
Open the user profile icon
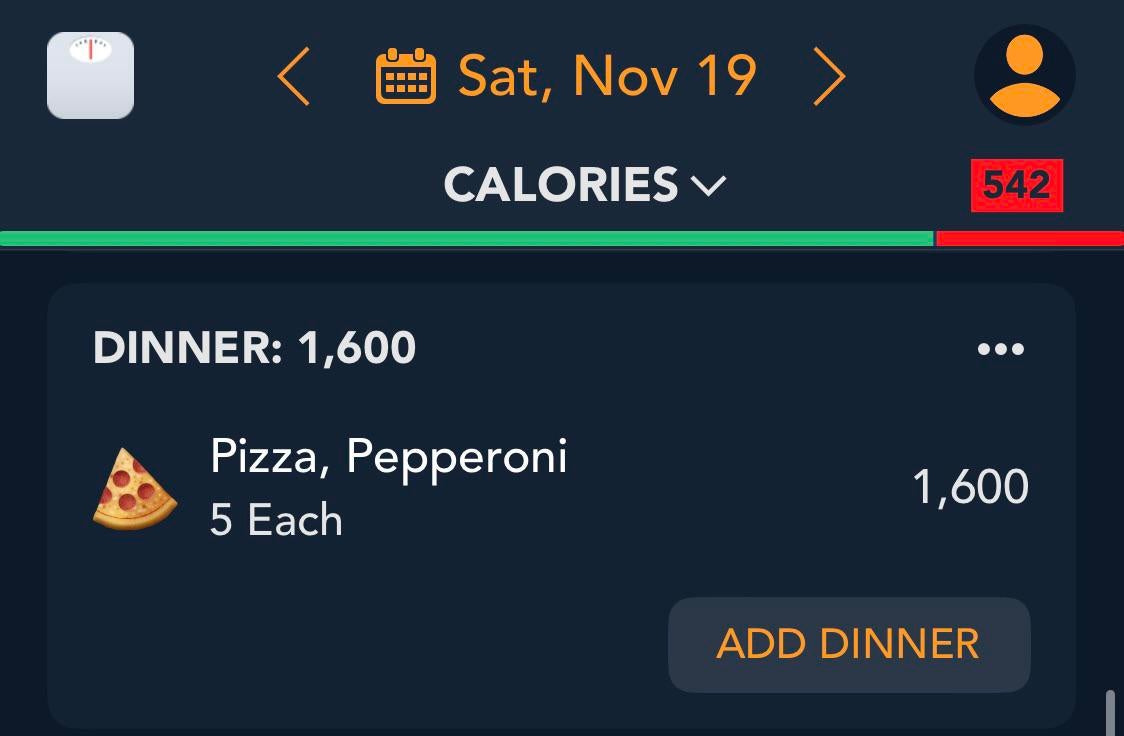[1024, 75]
